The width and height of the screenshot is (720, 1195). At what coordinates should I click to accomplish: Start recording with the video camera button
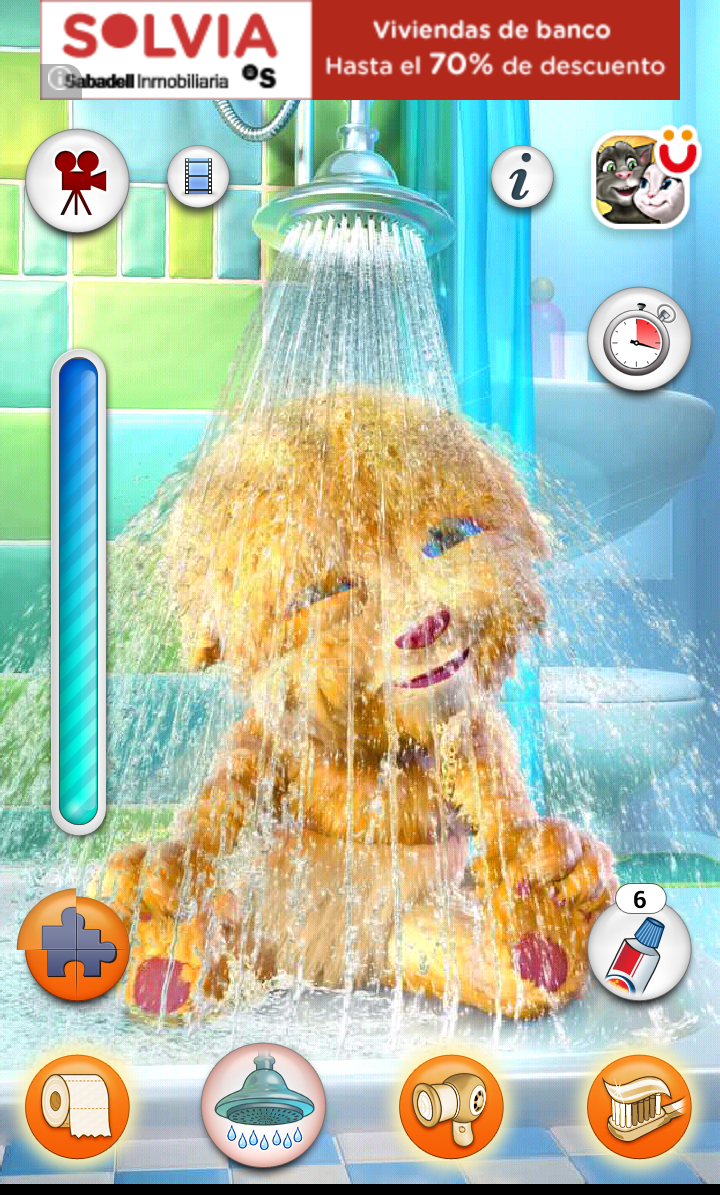(x=77, y=181)
